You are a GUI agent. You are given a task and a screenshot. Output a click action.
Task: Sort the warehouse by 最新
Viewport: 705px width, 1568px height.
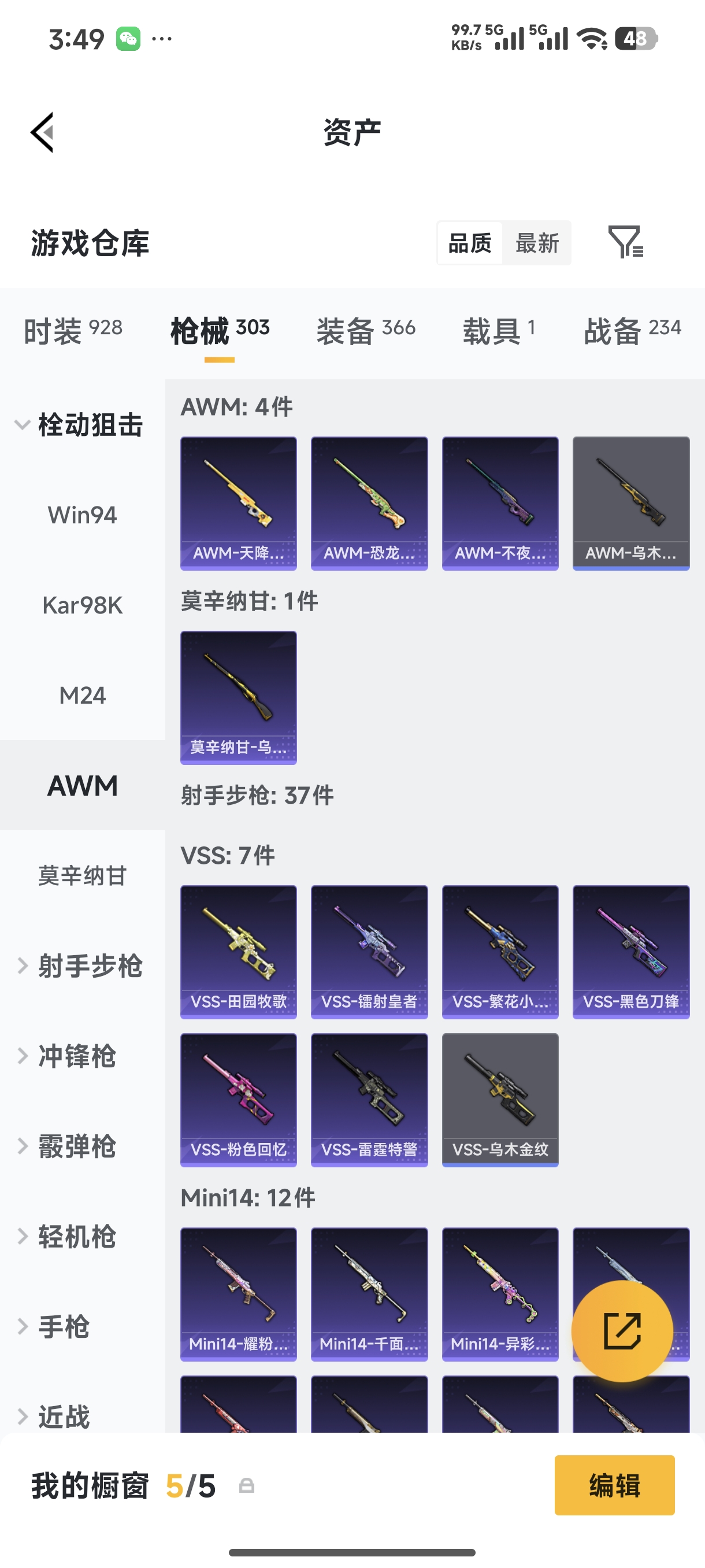[536, 243]
